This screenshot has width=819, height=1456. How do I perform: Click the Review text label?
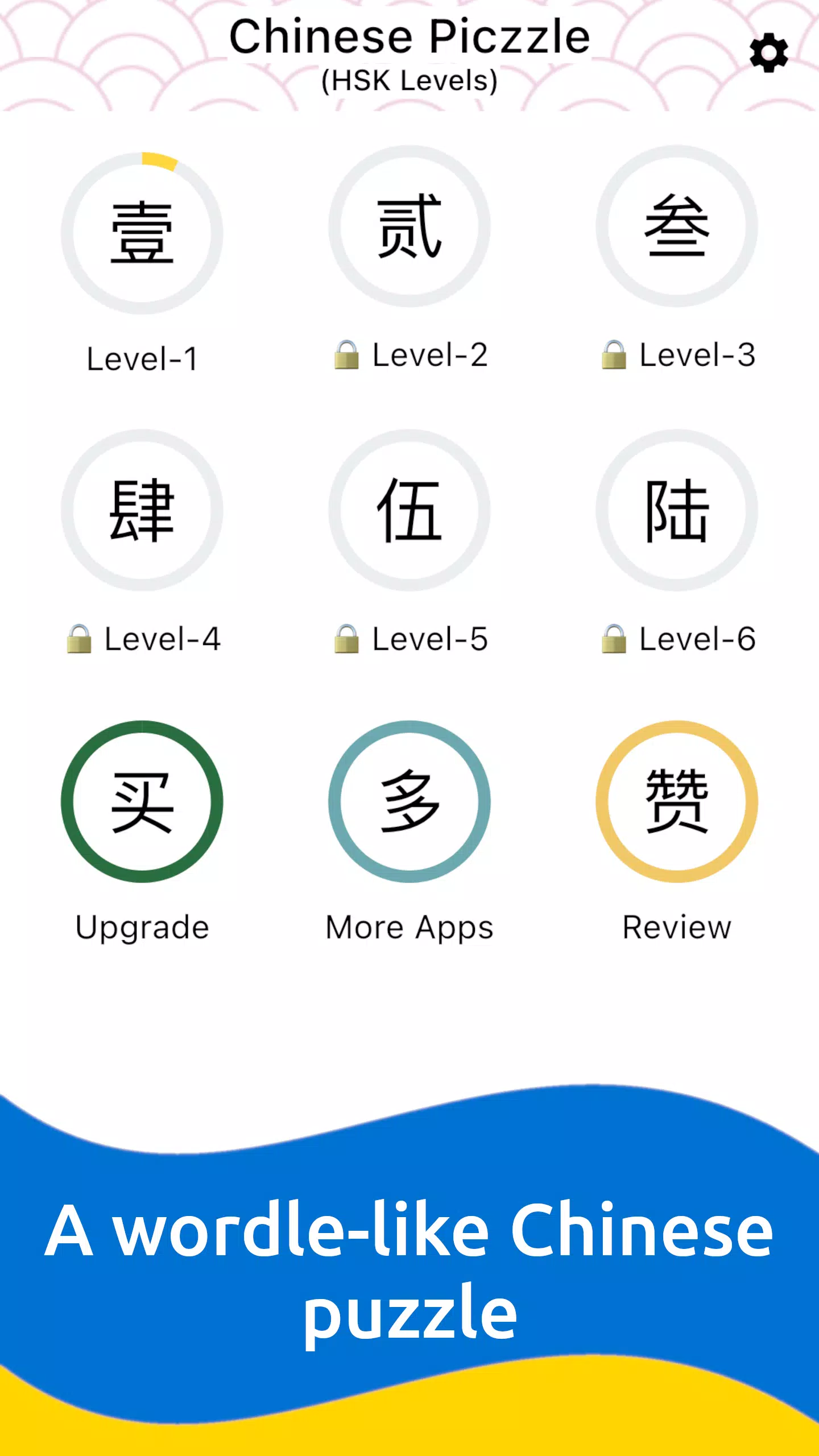[x=676, y=926]
